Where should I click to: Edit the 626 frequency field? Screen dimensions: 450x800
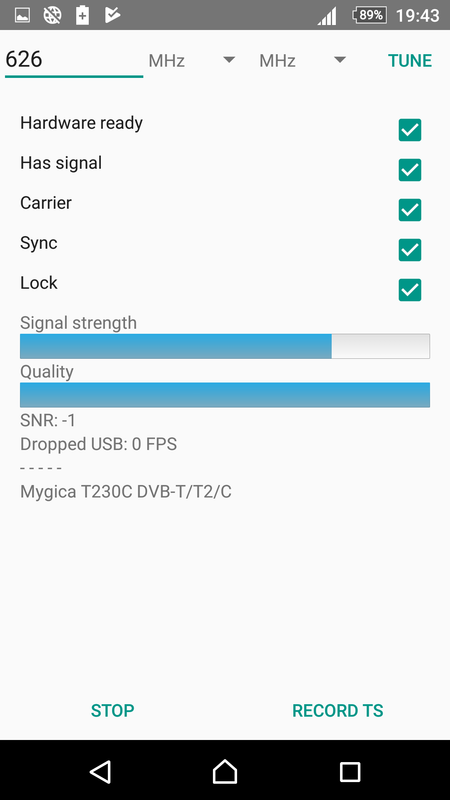74,60
